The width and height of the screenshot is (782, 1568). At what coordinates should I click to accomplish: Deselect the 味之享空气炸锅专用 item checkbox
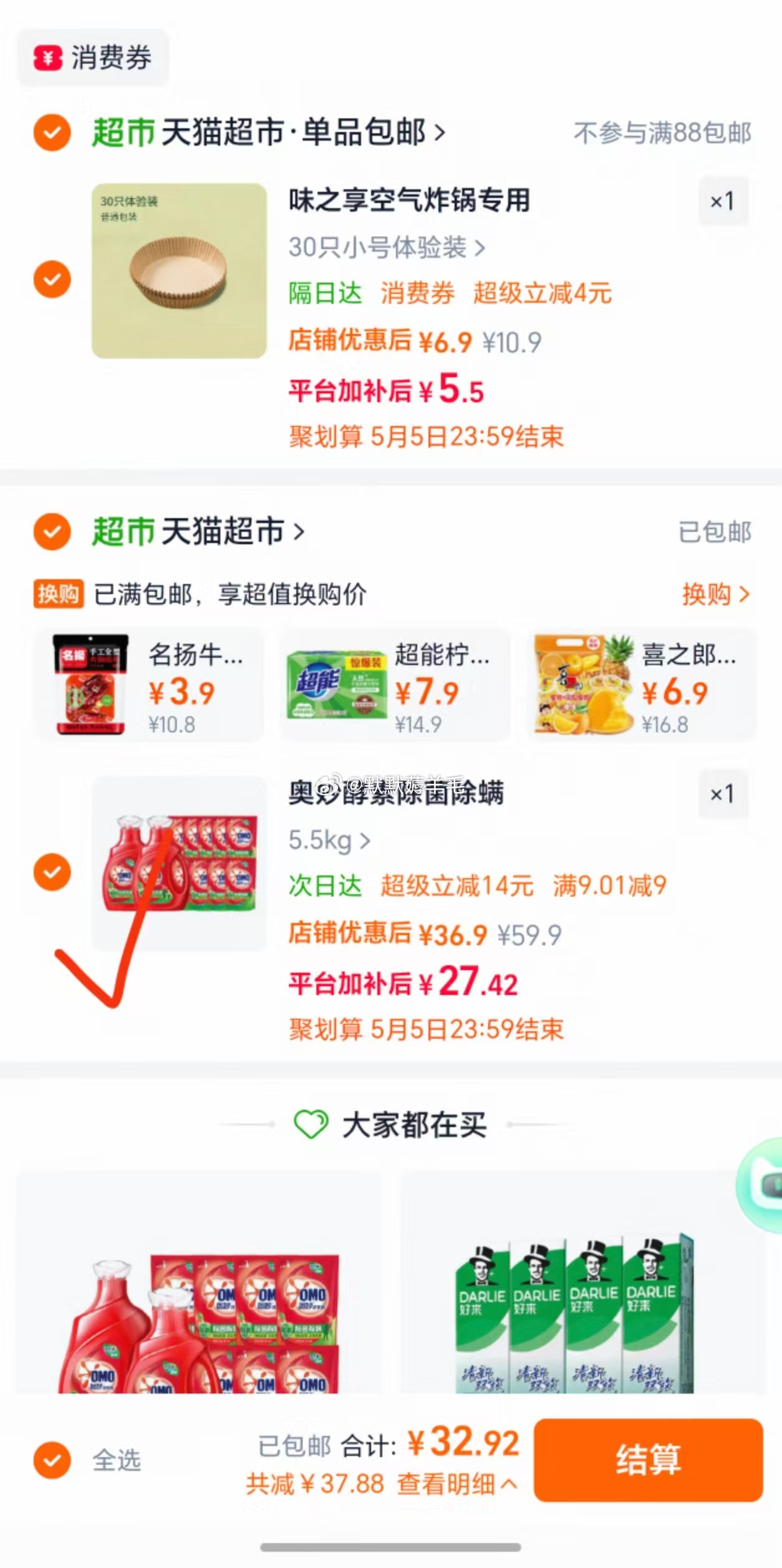pyautogui.click(x=52, y=279)
